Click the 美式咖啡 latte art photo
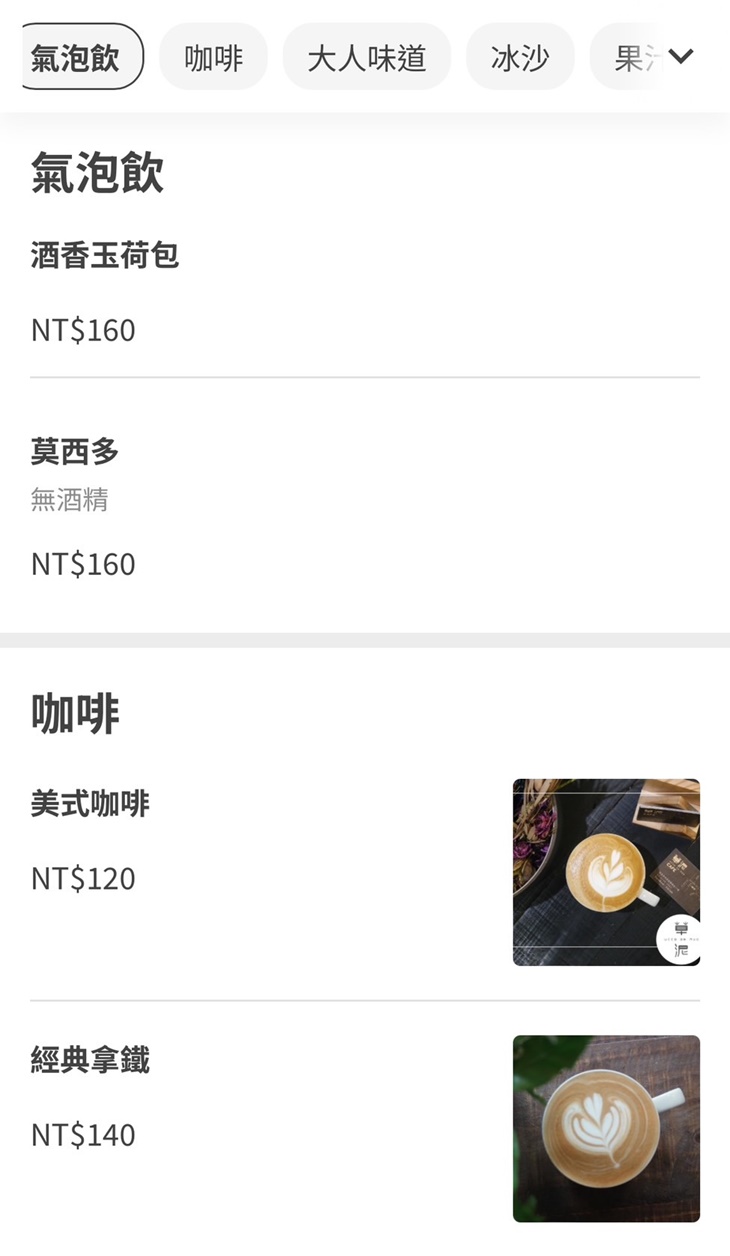The width and height of the screenshot is (730, 1256). [x=605, y=871]
